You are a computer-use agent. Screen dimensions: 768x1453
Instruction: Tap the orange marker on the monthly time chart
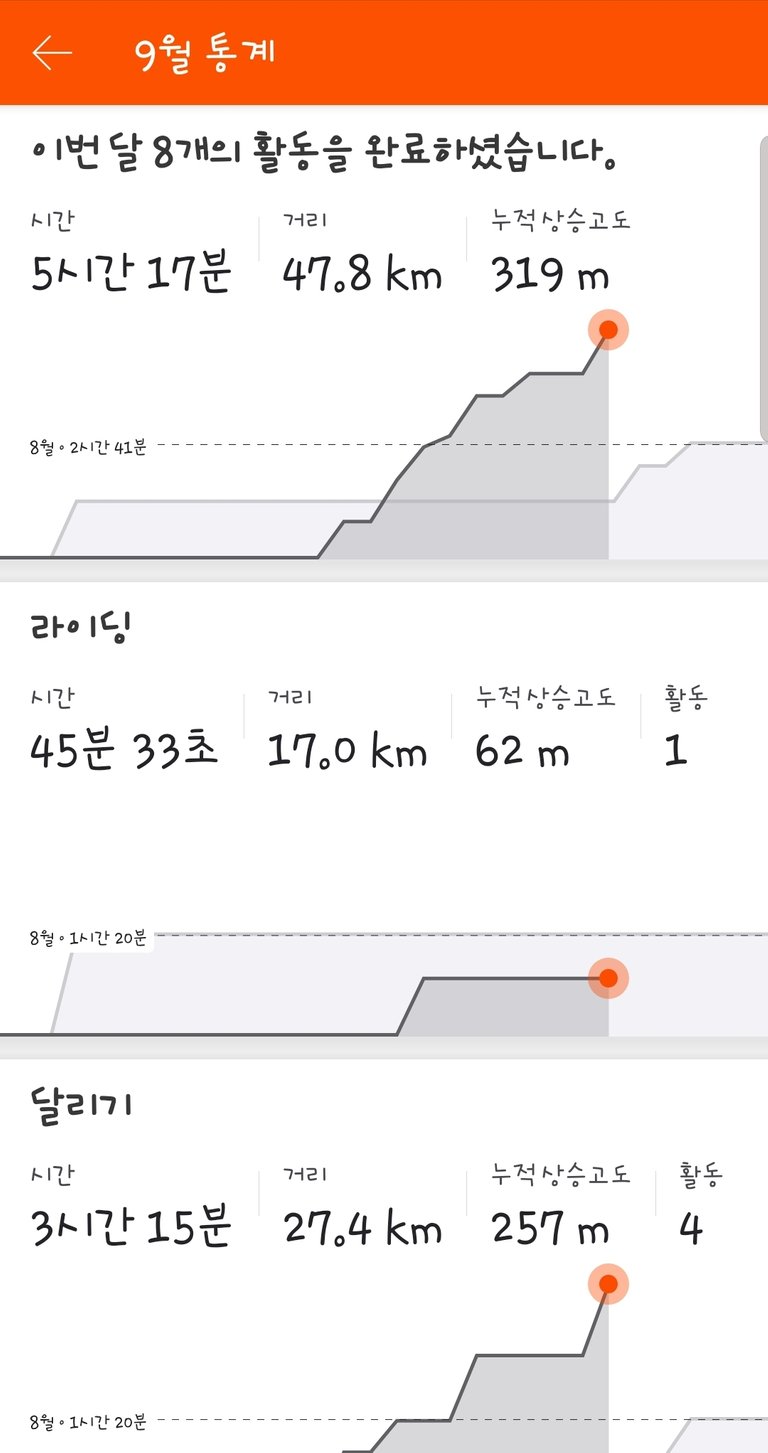click(608, 328)
